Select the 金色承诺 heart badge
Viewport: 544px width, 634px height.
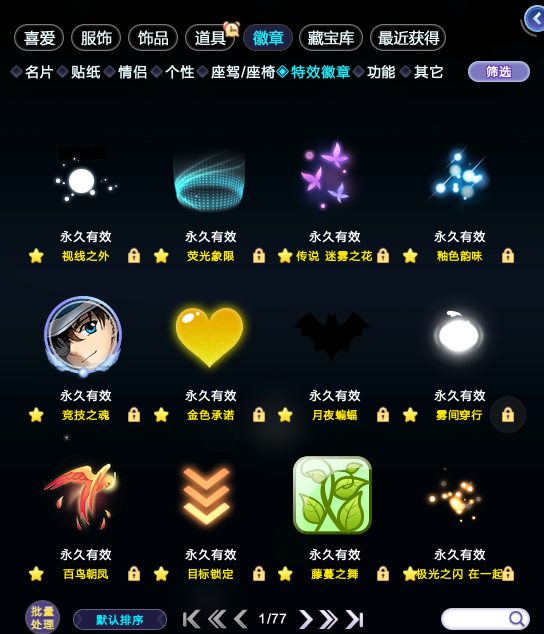click(x=210, y=336)
